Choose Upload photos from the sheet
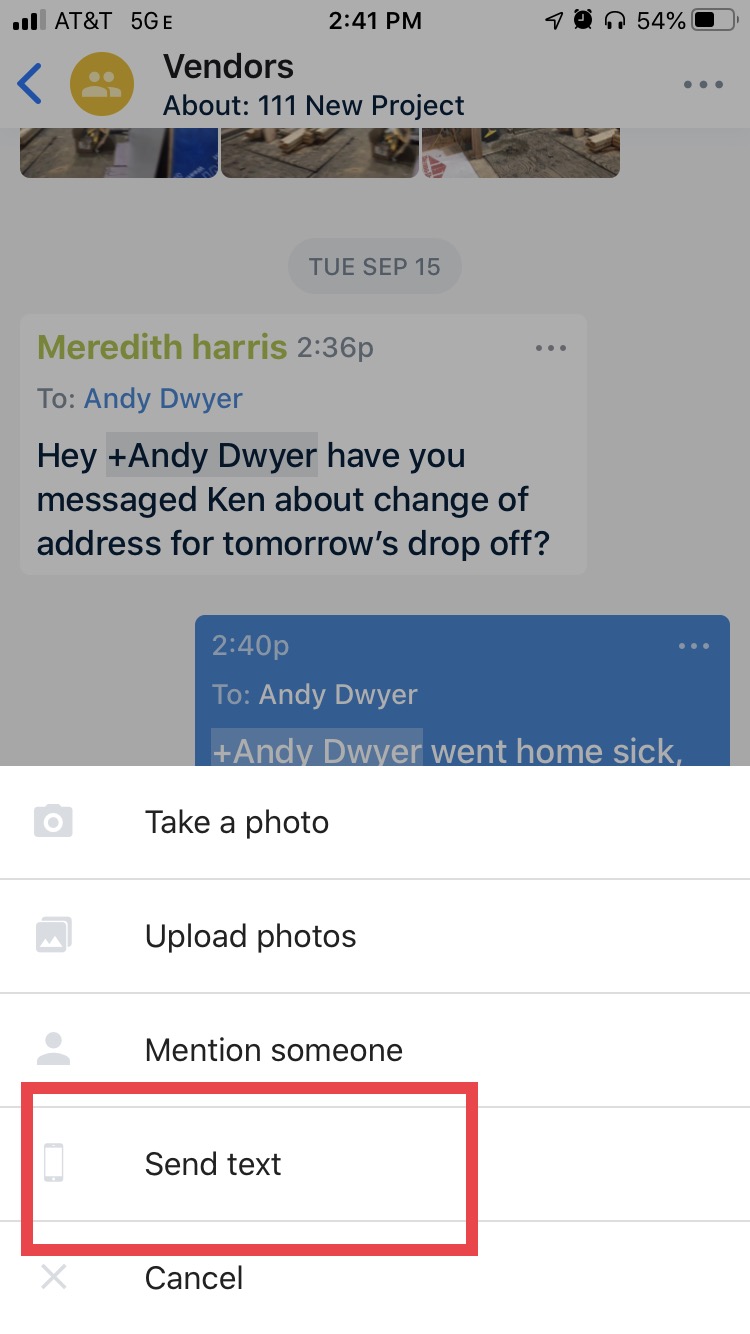 [375, 936]
